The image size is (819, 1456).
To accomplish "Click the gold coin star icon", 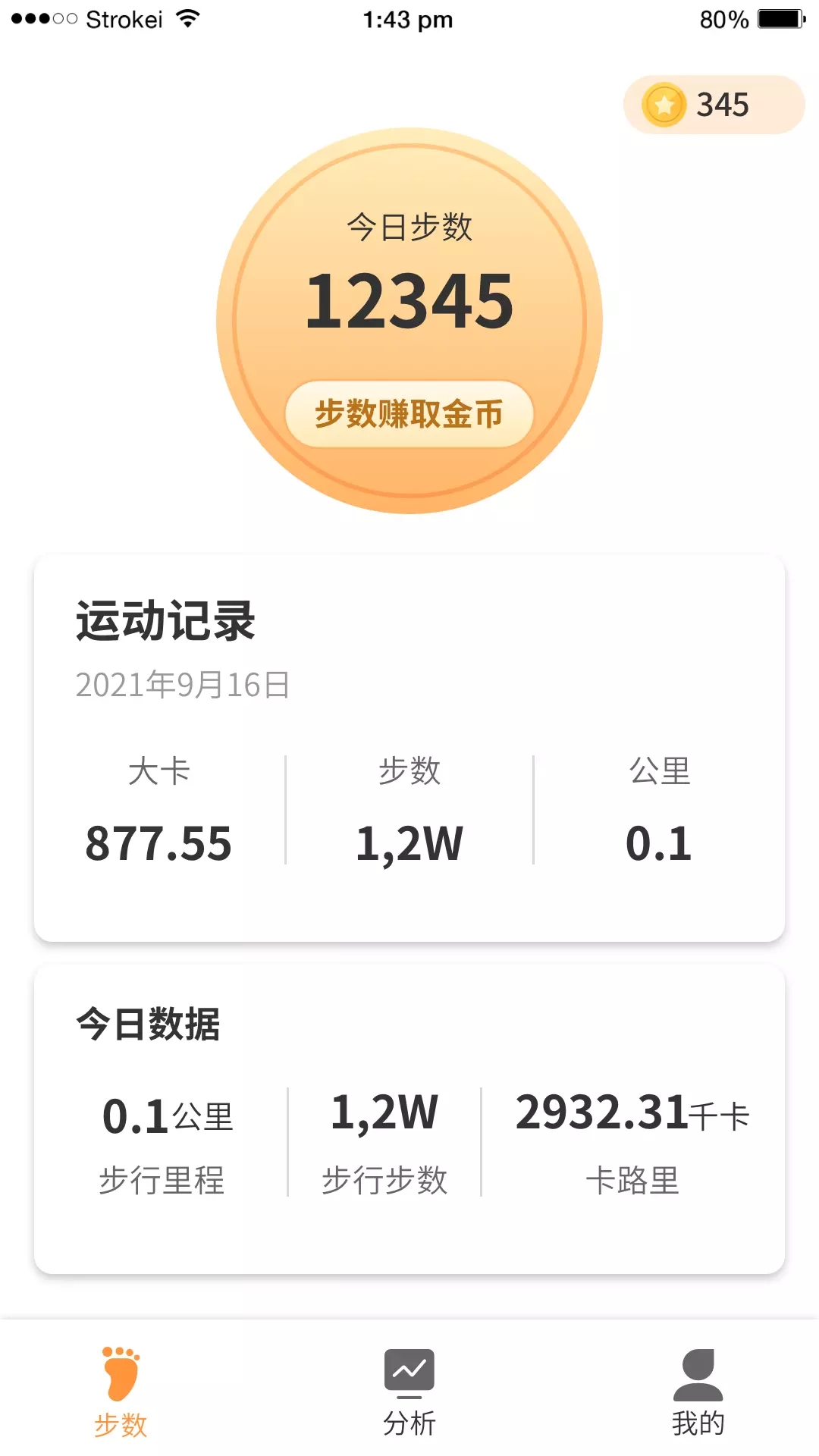I will 664,105.
